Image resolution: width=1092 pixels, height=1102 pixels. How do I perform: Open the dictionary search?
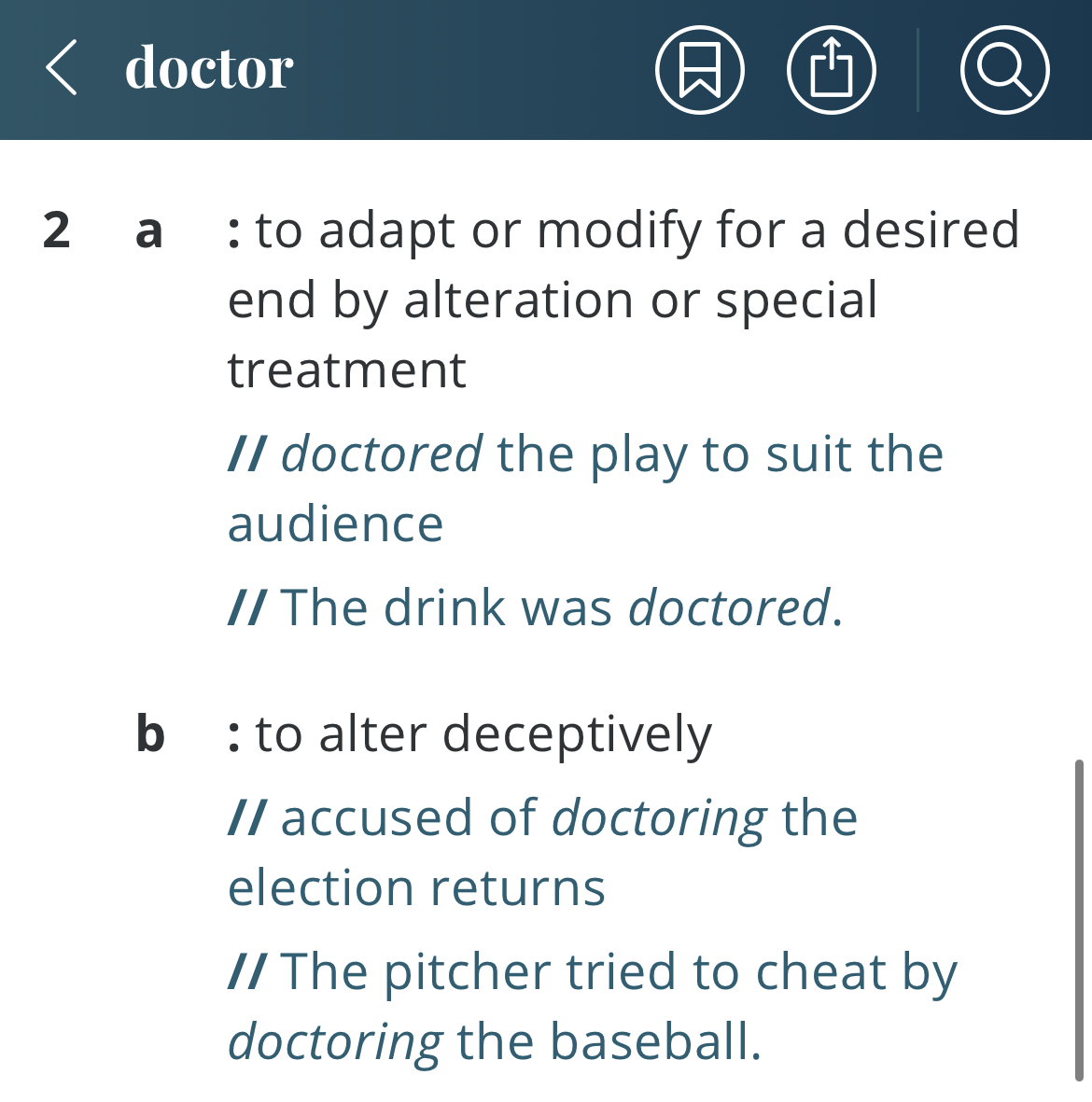1004,70
